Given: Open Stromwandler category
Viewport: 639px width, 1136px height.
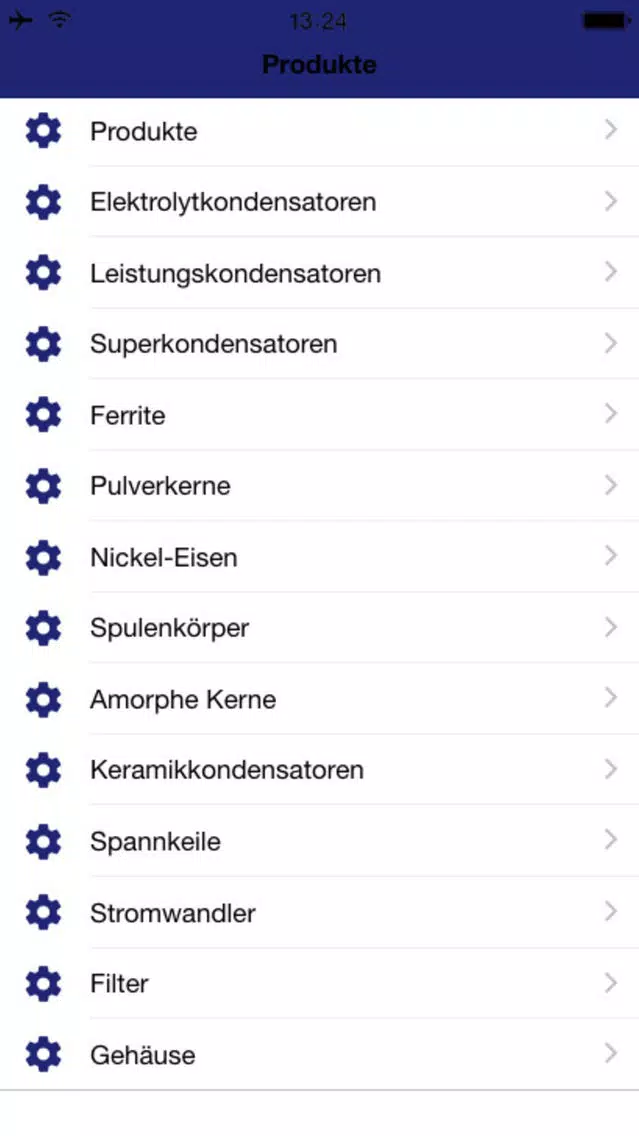Looking at the screenshot, I should click(x=320, y=912).
